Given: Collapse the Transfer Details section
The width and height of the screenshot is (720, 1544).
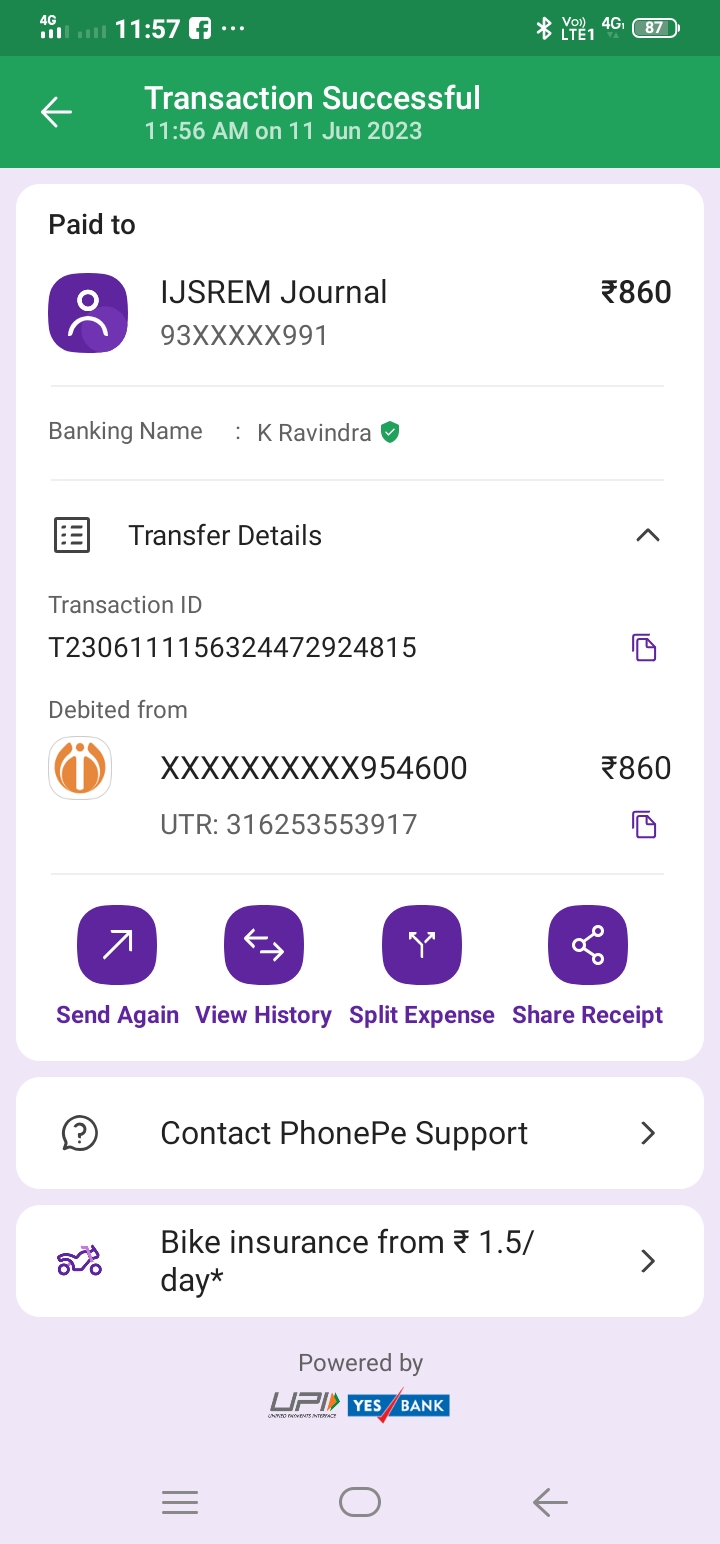Looking at the screenshot, I should pyautogui.click(x=647, y=536).
